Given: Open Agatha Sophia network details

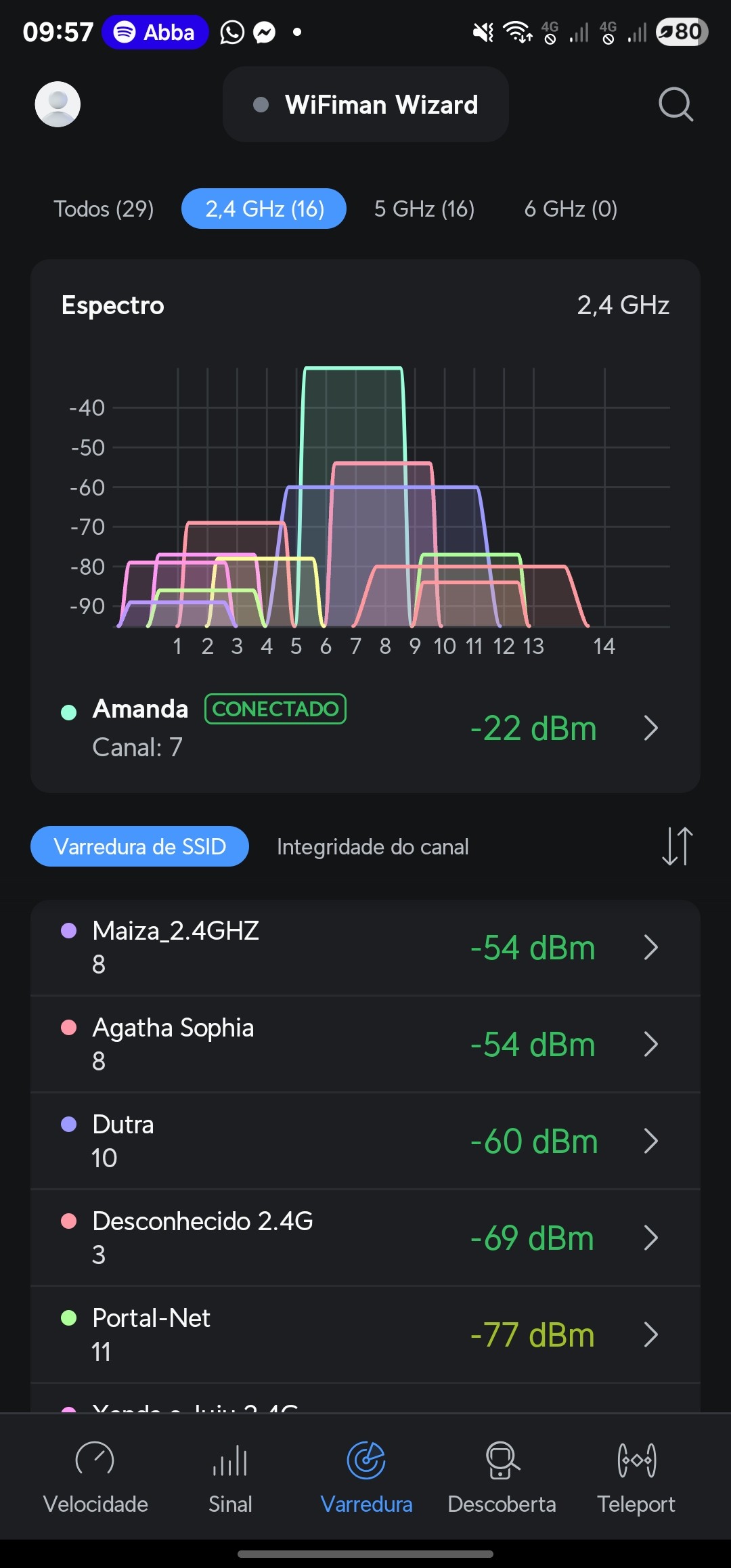Looking at the screenshot, I should (365, 1044).
